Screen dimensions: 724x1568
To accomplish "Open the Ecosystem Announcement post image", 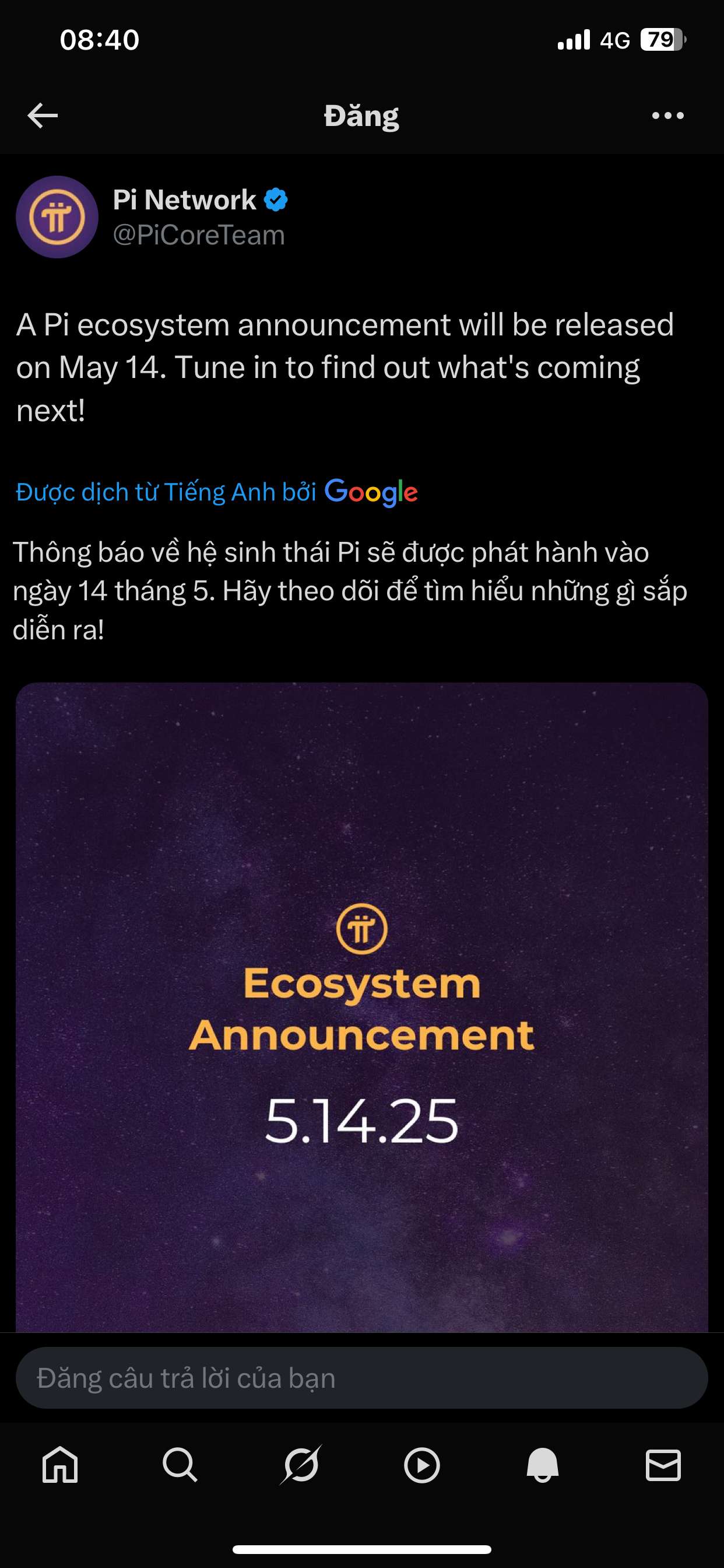I will (x=362, y=1005).
